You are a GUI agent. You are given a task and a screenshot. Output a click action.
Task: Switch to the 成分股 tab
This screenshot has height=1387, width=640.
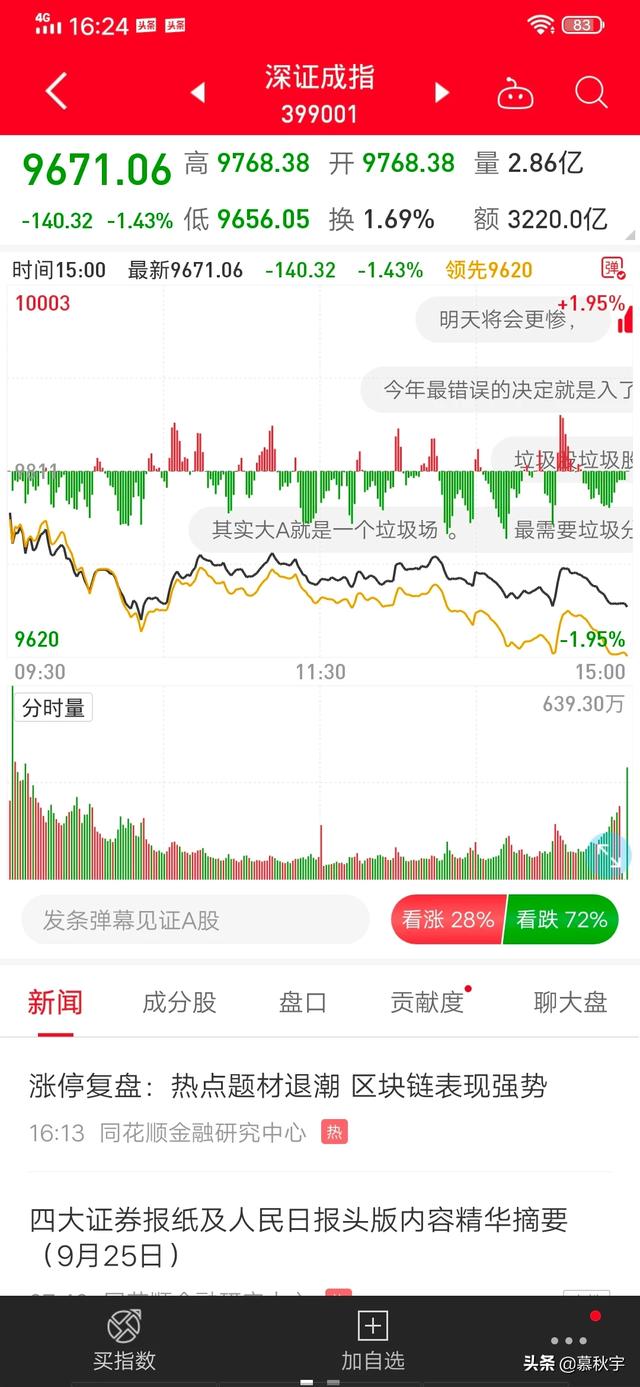[x=179, y=1002]
